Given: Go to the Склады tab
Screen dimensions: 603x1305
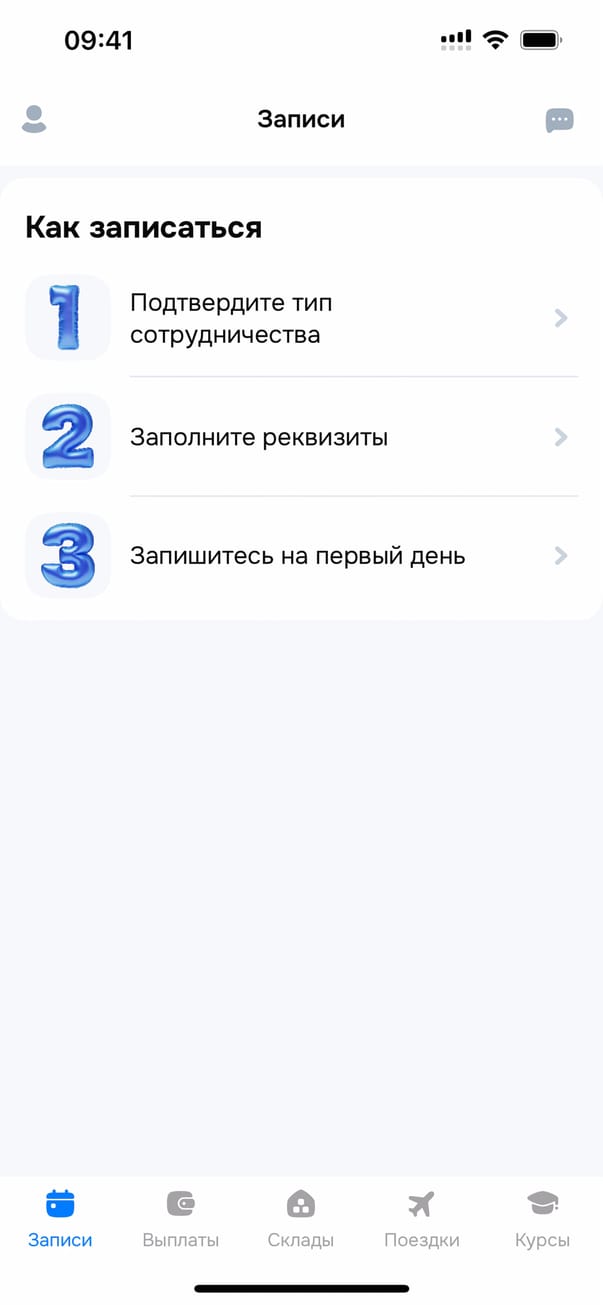Looking at the screenshot, I should pyautogui.click(x=301, y=1219).
